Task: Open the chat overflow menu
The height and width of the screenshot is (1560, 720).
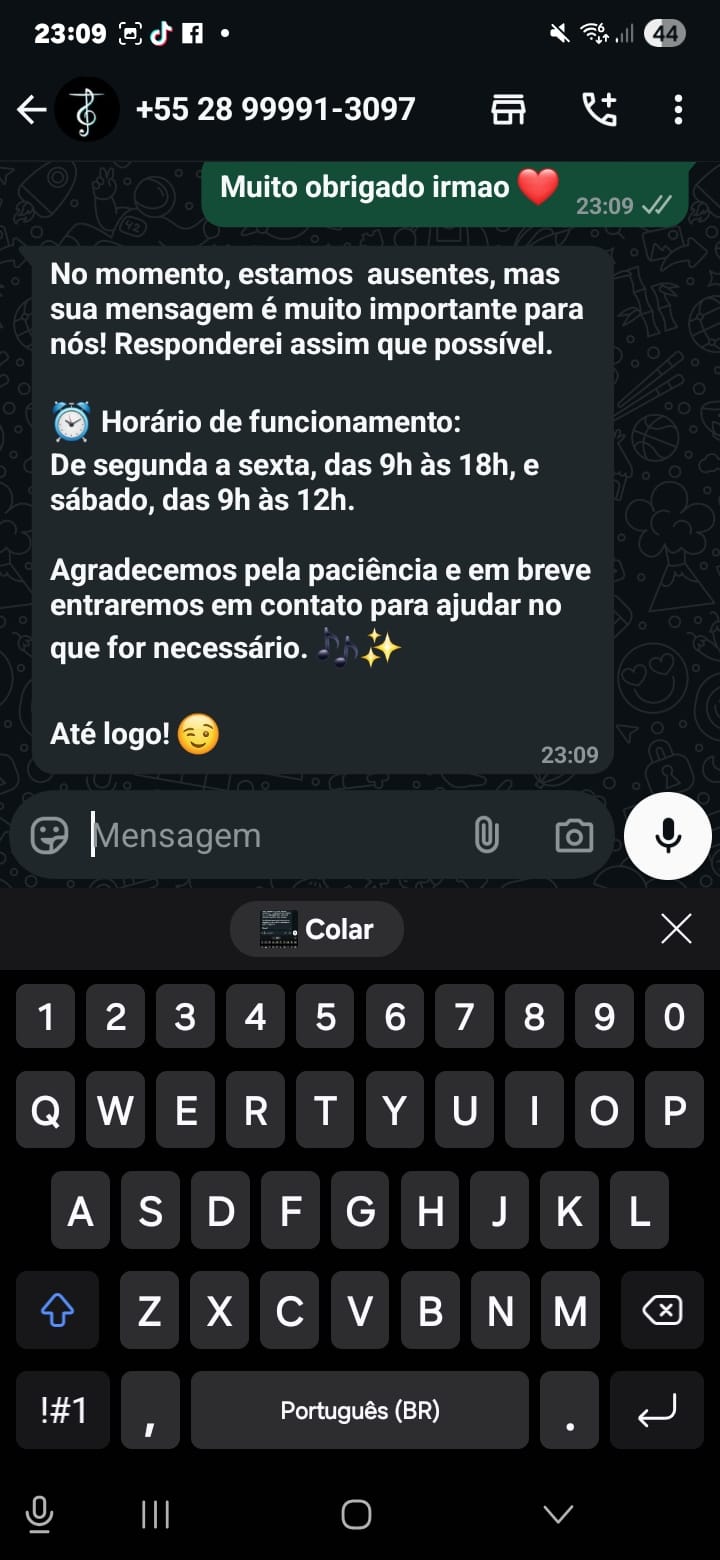Action: point(678,110)
